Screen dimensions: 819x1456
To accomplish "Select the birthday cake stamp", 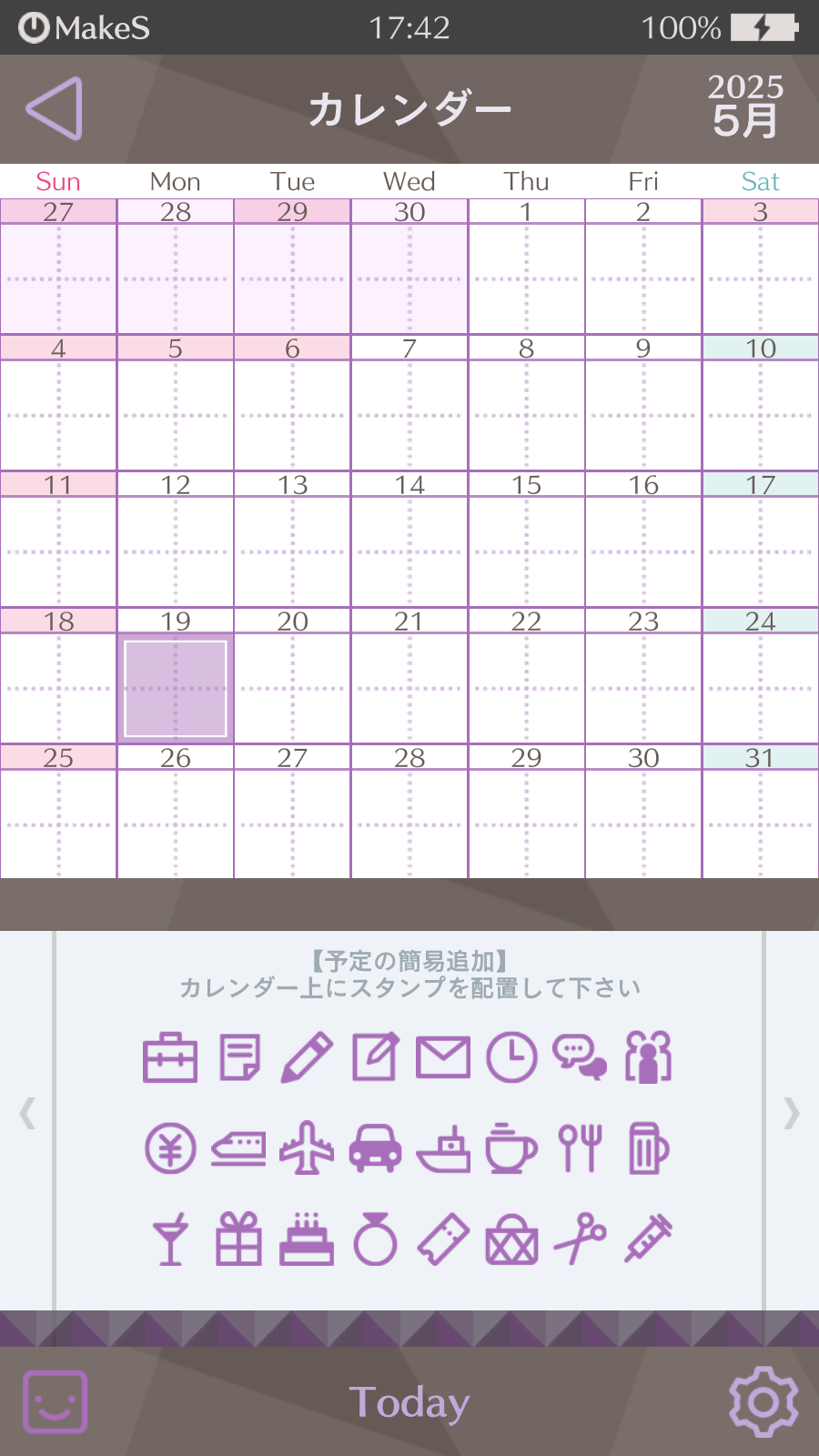I will tap(307, 1239).
